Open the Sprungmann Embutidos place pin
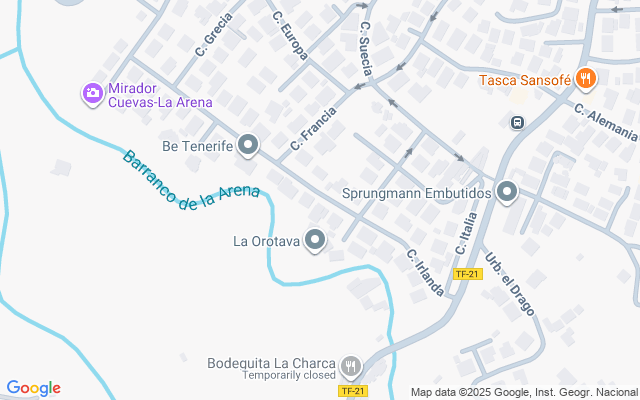Screen dimensions: 640x400 507,192
